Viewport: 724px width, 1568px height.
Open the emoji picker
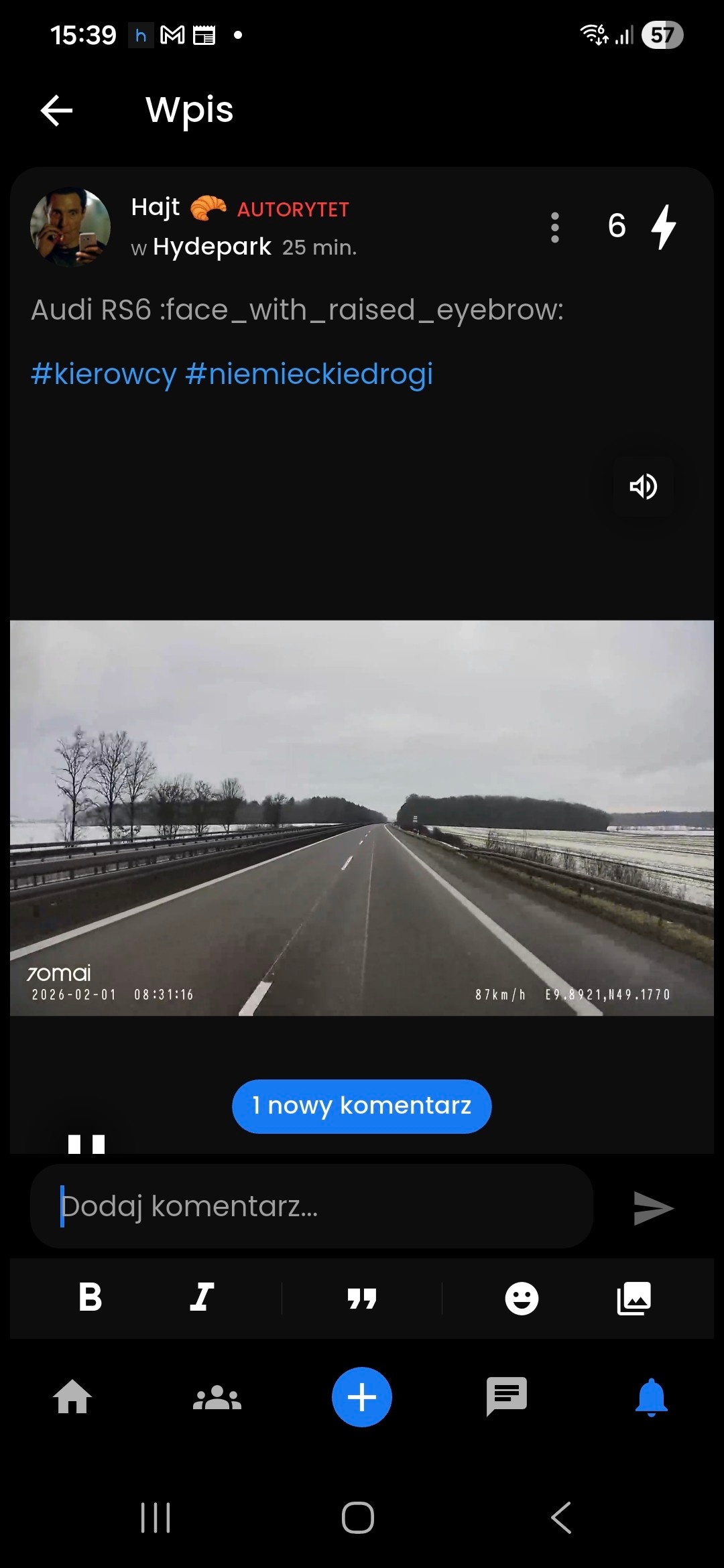522,1299
